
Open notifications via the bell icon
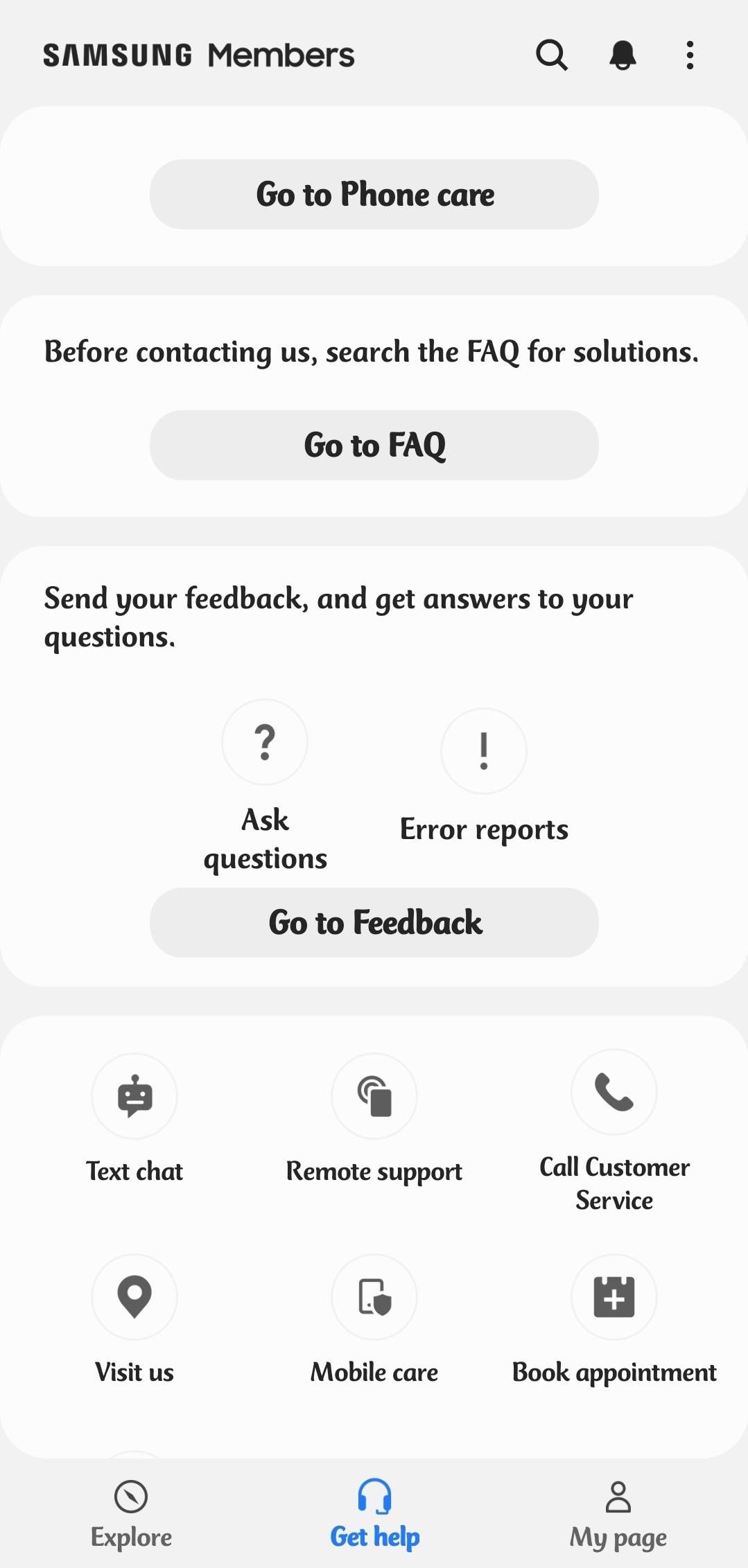coord(622,55)
